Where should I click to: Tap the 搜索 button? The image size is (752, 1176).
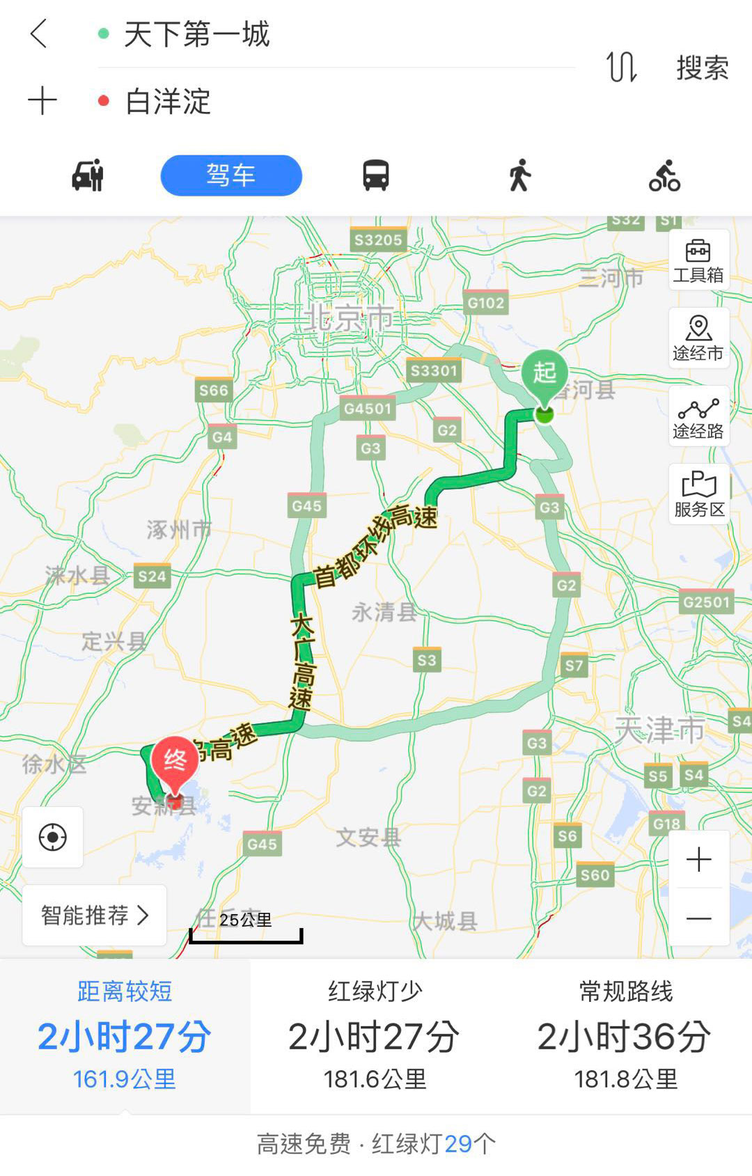tap(702, 68)
